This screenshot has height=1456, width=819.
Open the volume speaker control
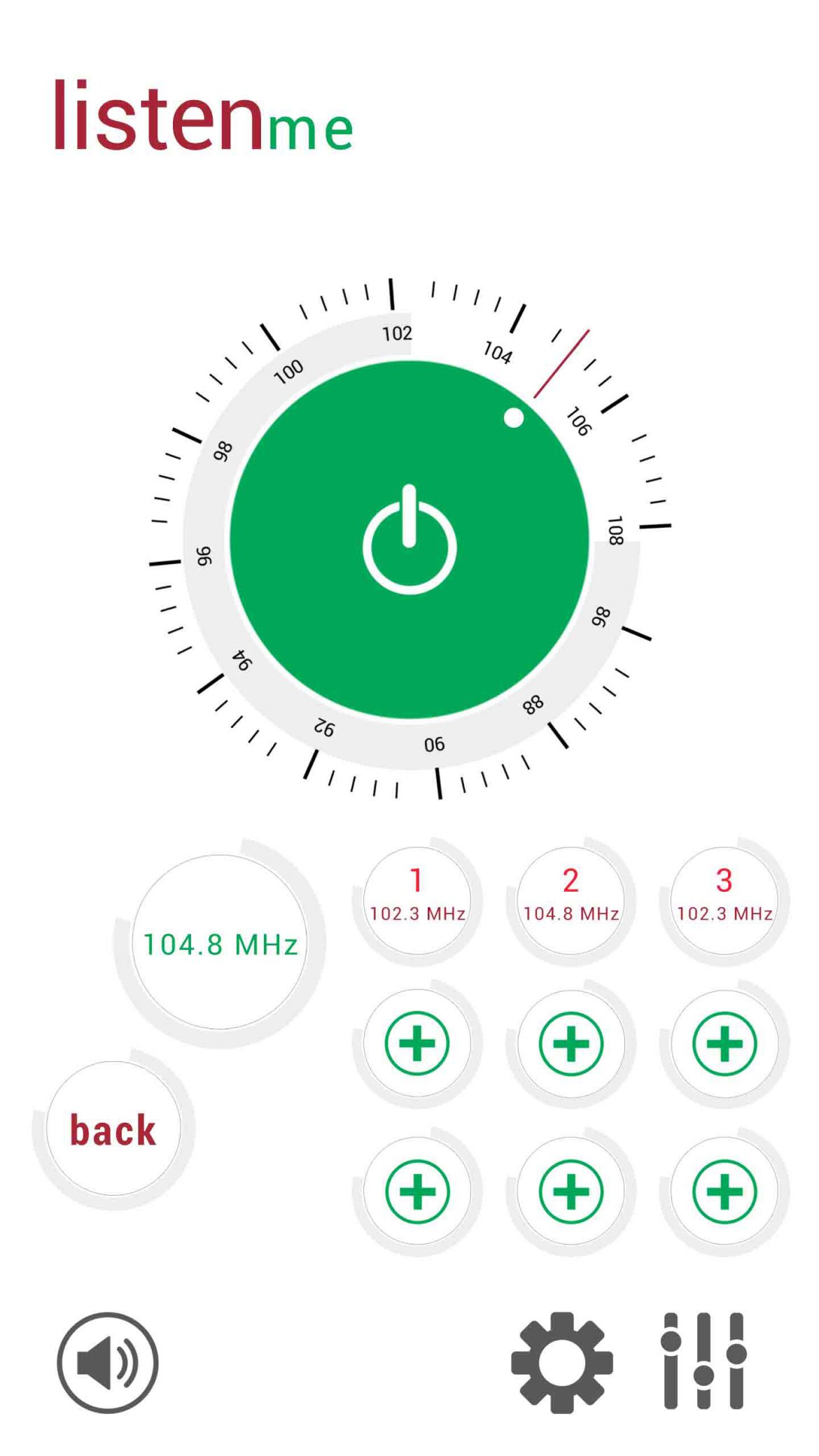[x=108, y=1362]
